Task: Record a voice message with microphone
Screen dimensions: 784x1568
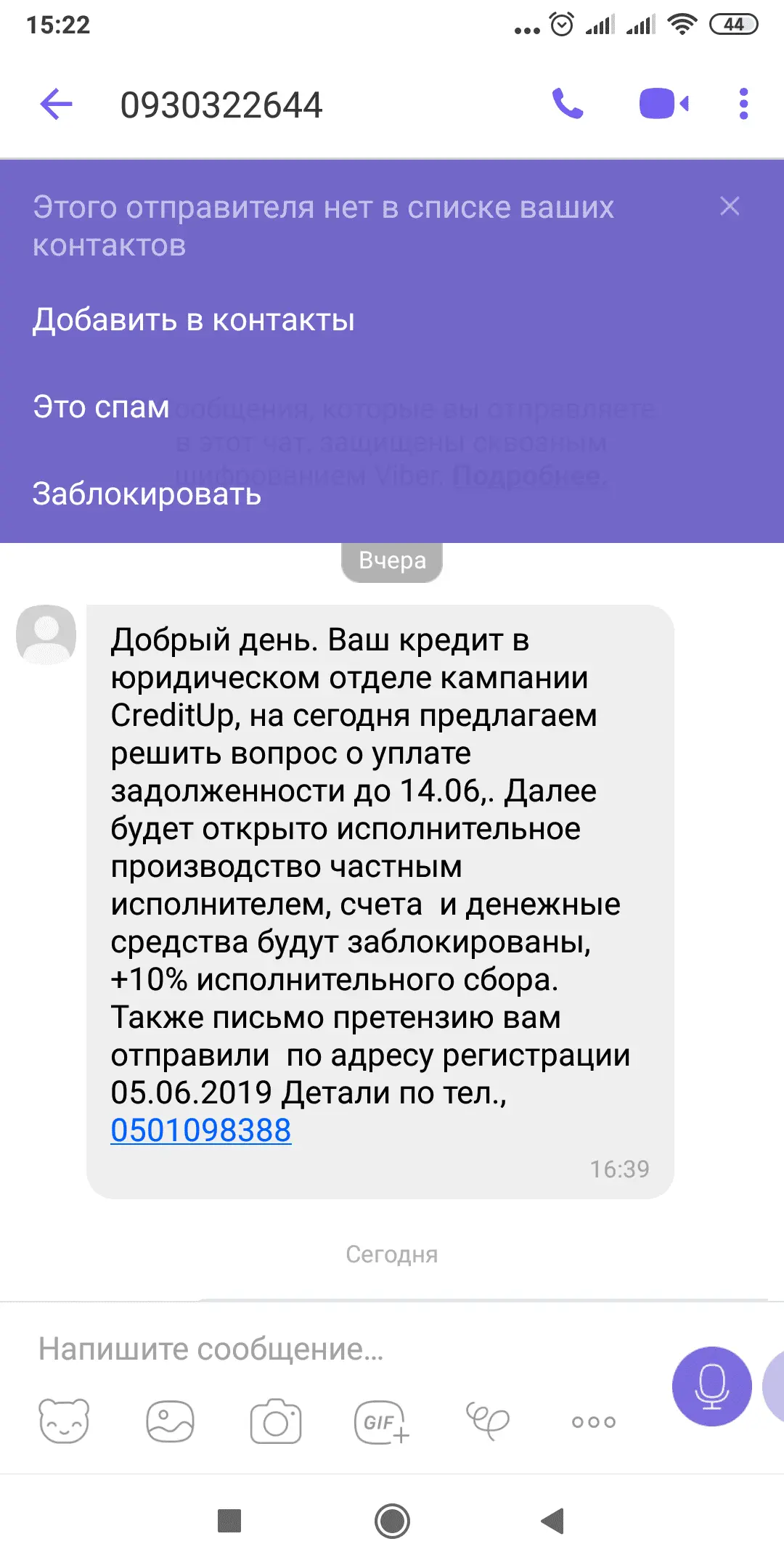Action: coord(711,1386)
